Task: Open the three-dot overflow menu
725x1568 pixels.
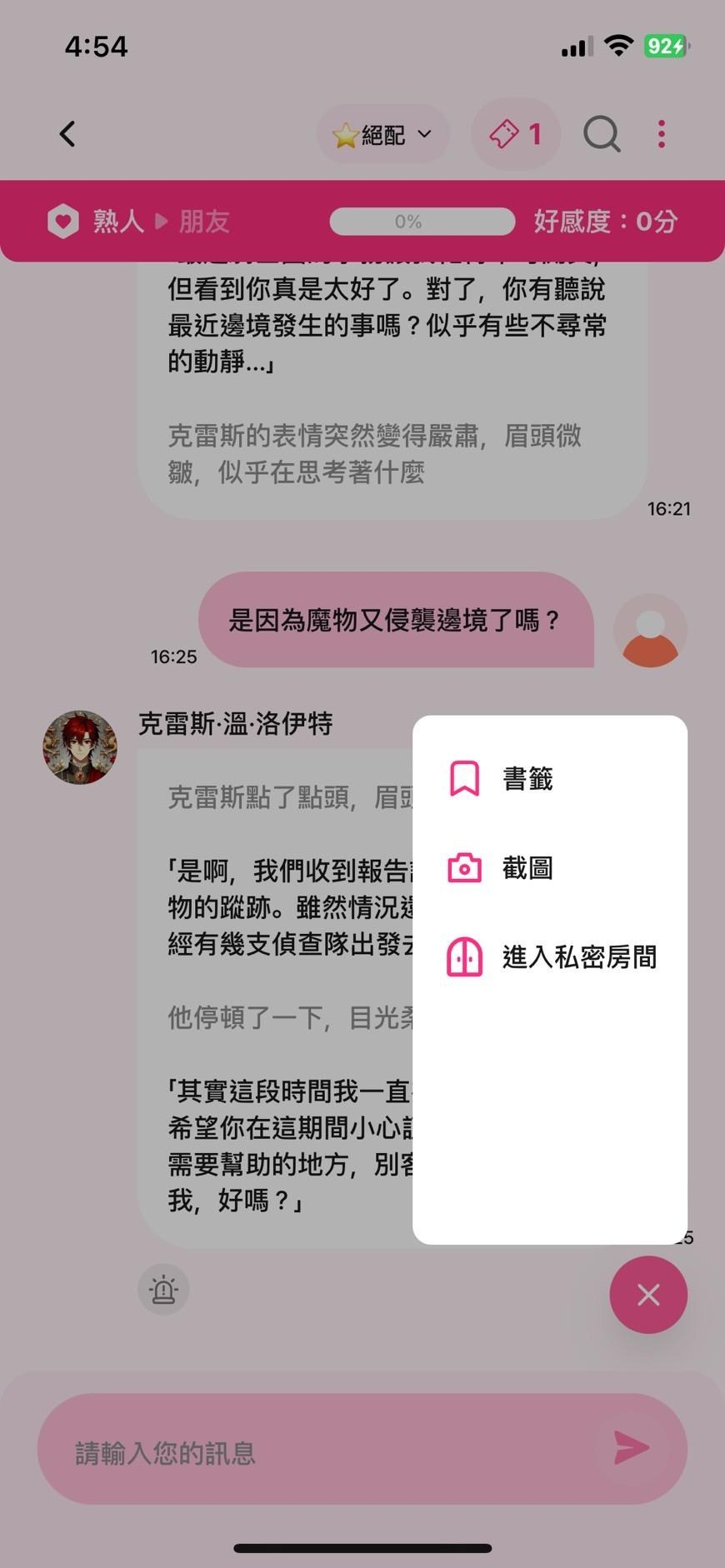Action: tap(662, 134)
